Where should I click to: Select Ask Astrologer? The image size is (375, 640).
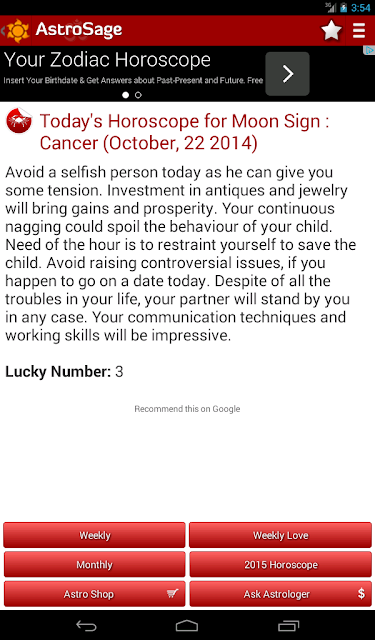[281, 594]
